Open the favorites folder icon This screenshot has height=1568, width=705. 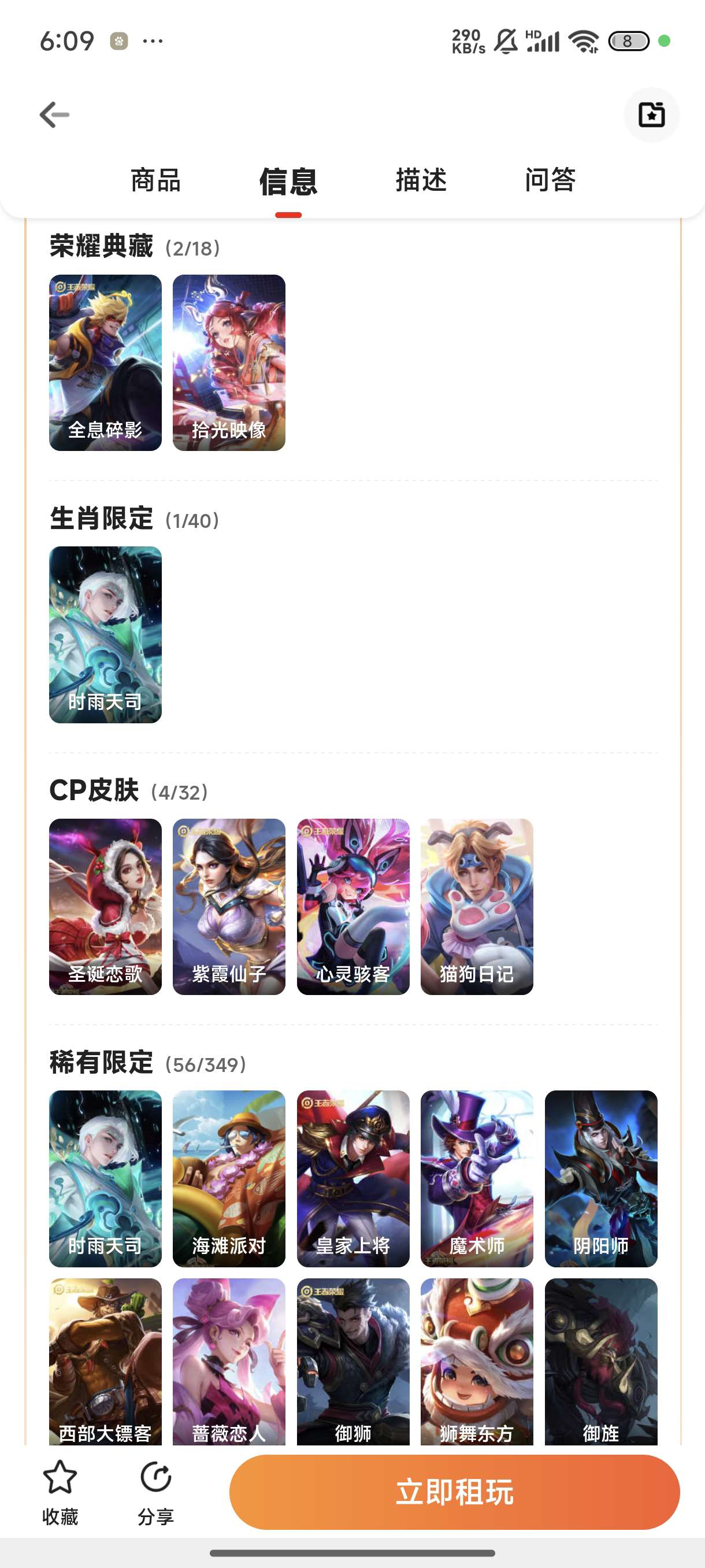[651, 114]
